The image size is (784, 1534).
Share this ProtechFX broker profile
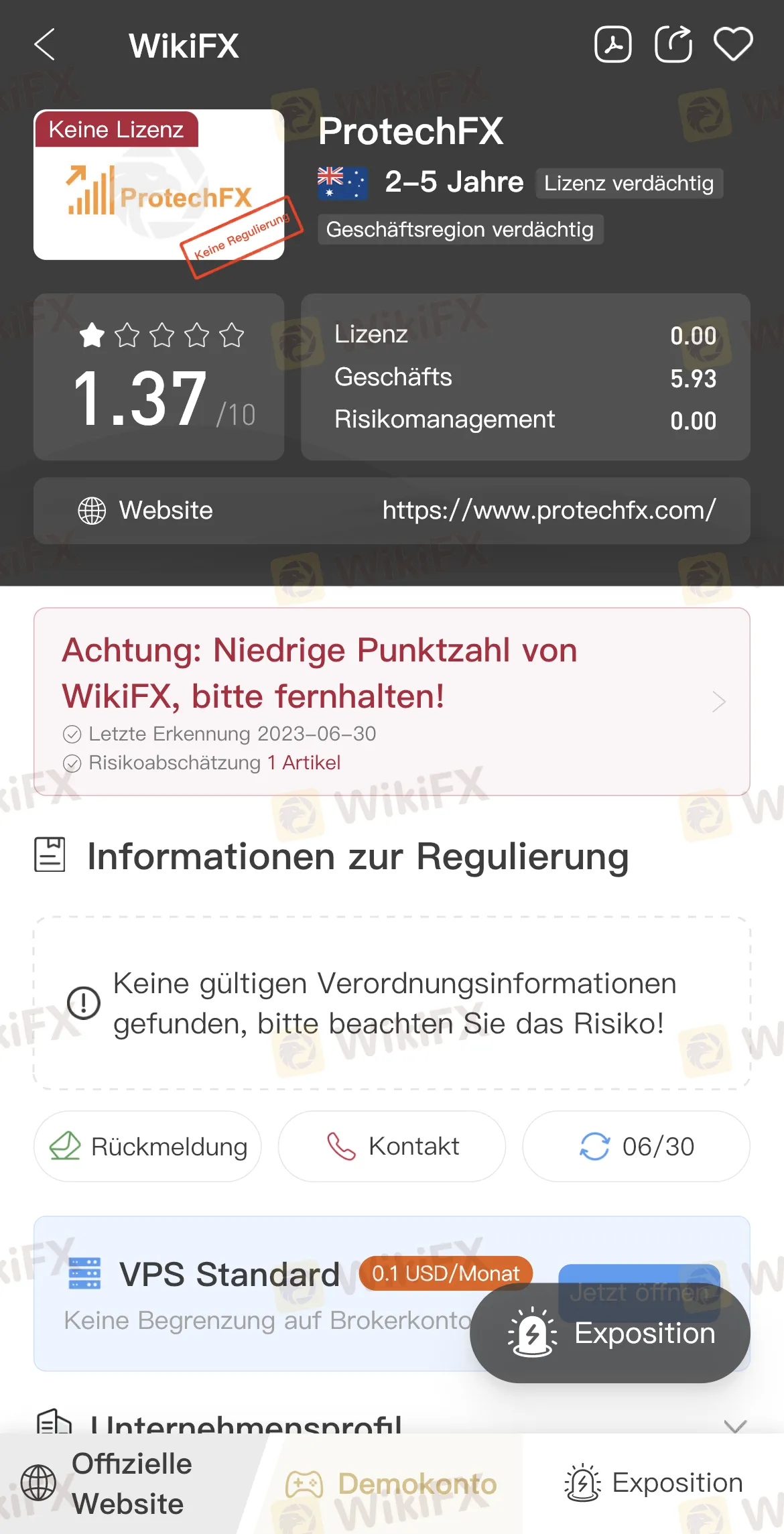click(x=673, y=45)
